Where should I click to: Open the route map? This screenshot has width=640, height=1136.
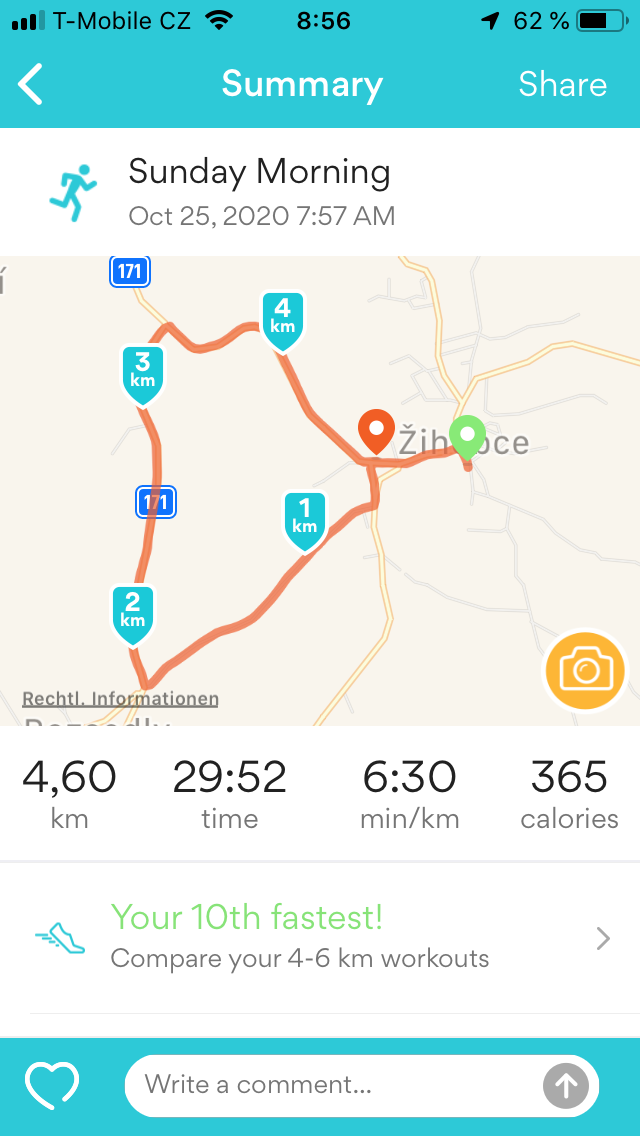pos(320,490)
